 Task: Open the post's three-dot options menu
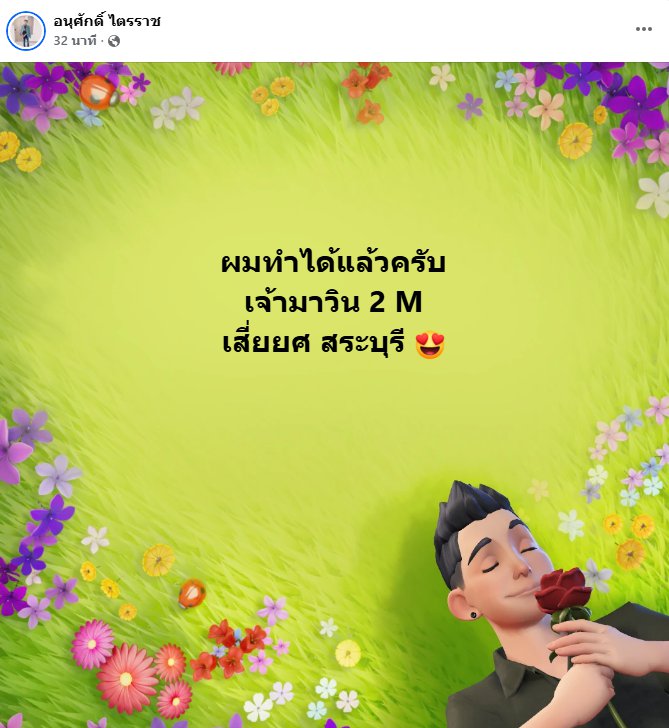point(643,29)
